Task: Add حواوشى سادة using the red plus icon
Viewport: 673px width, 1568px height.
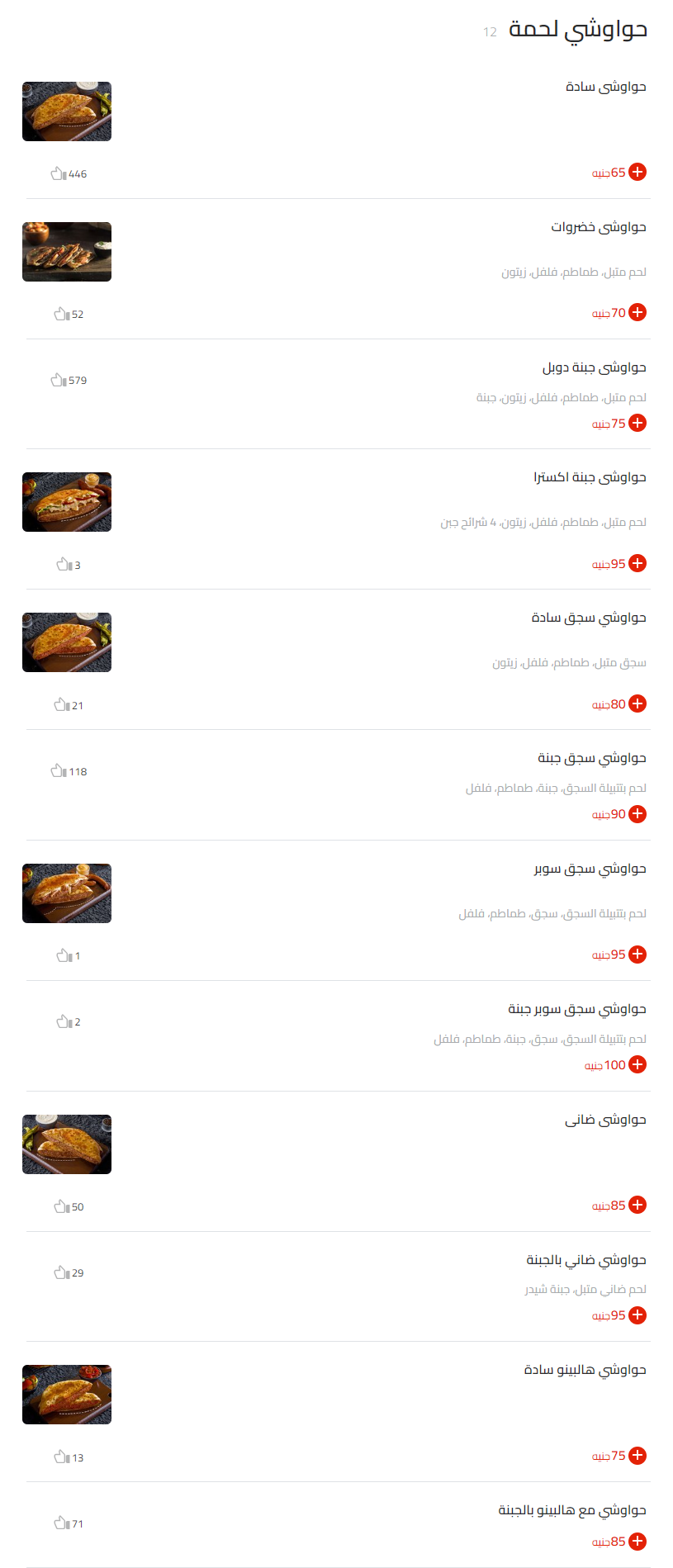Action: click(637, 172)
